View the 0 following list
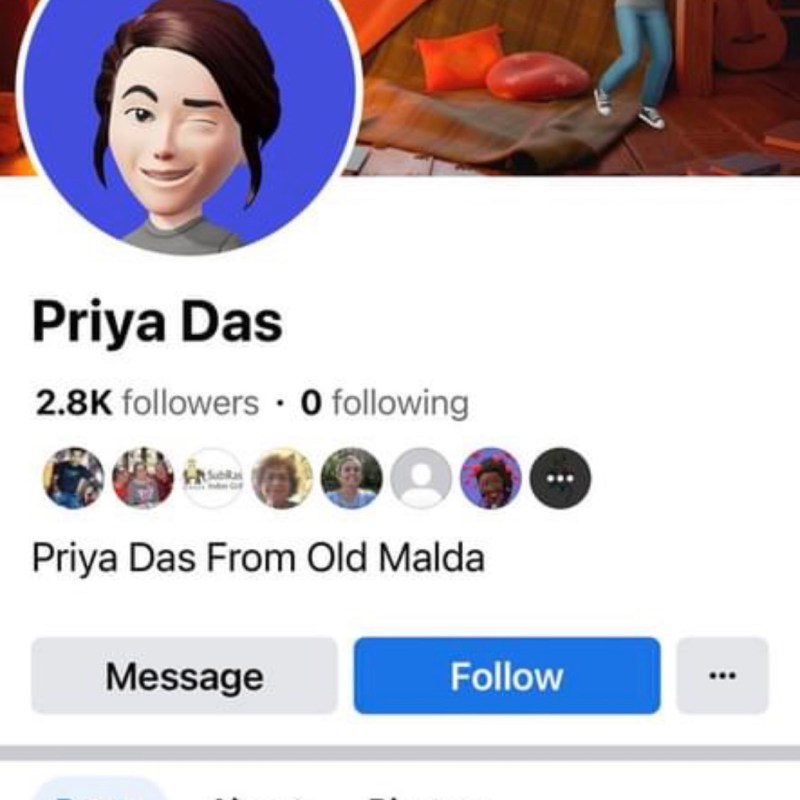This screenshot has height=800, width=800. click(x=385, y=403)
